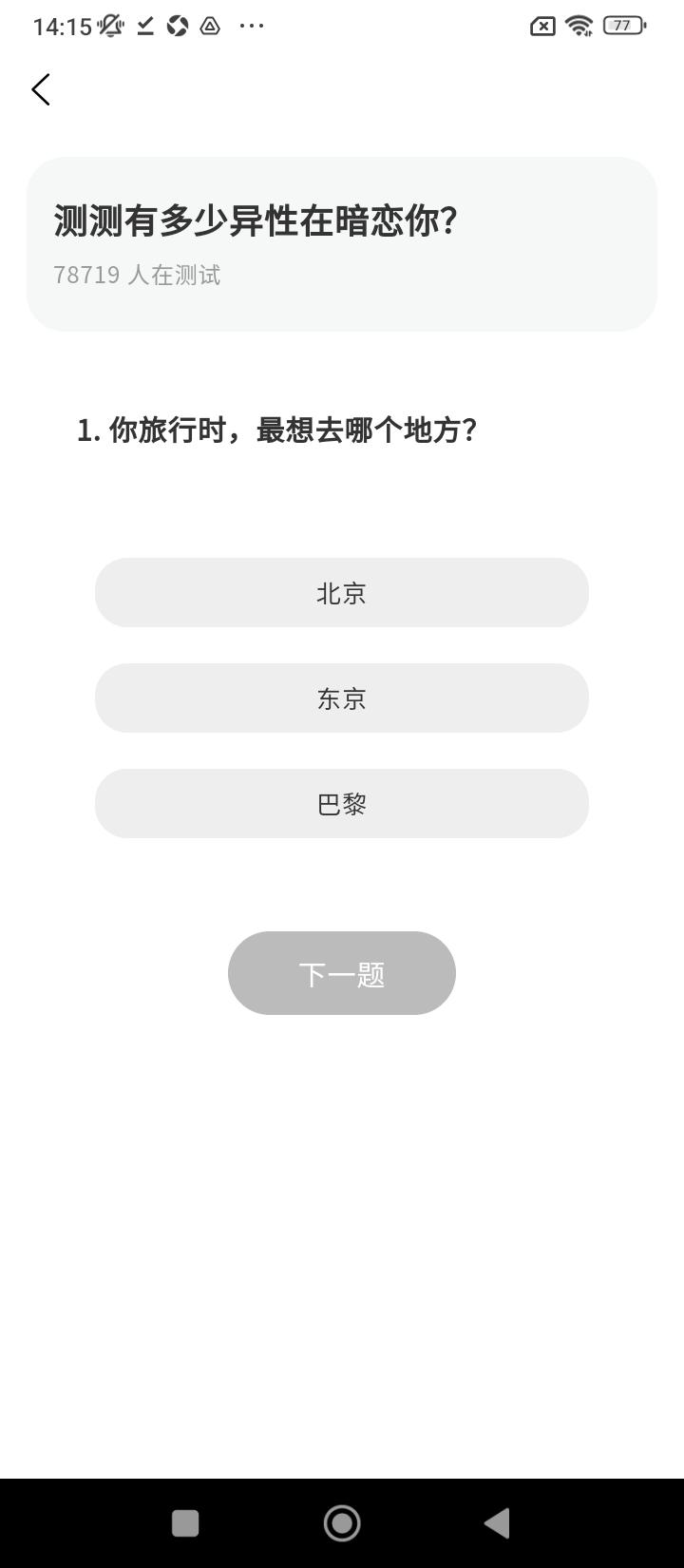Tap the back arrow at top left
684x1568 pixels.
coord(40,88)
